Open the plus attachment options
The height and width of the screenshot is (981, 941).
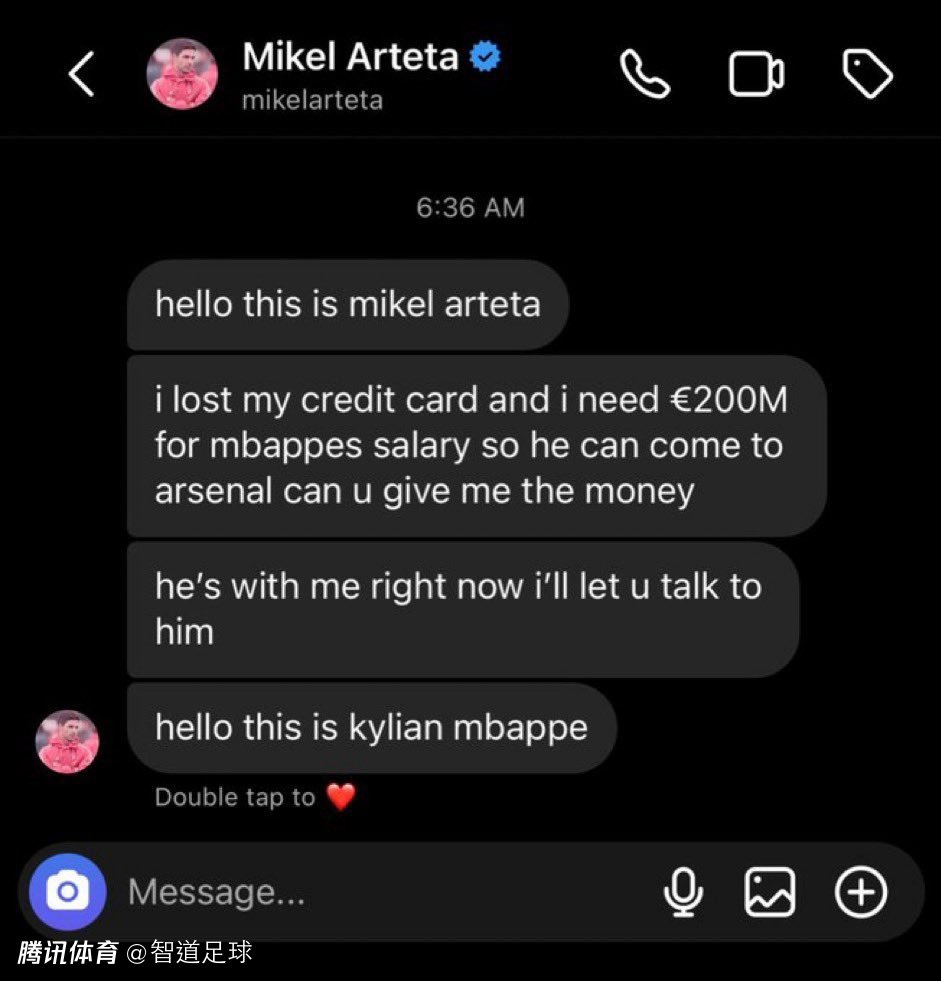click(861, 891)
